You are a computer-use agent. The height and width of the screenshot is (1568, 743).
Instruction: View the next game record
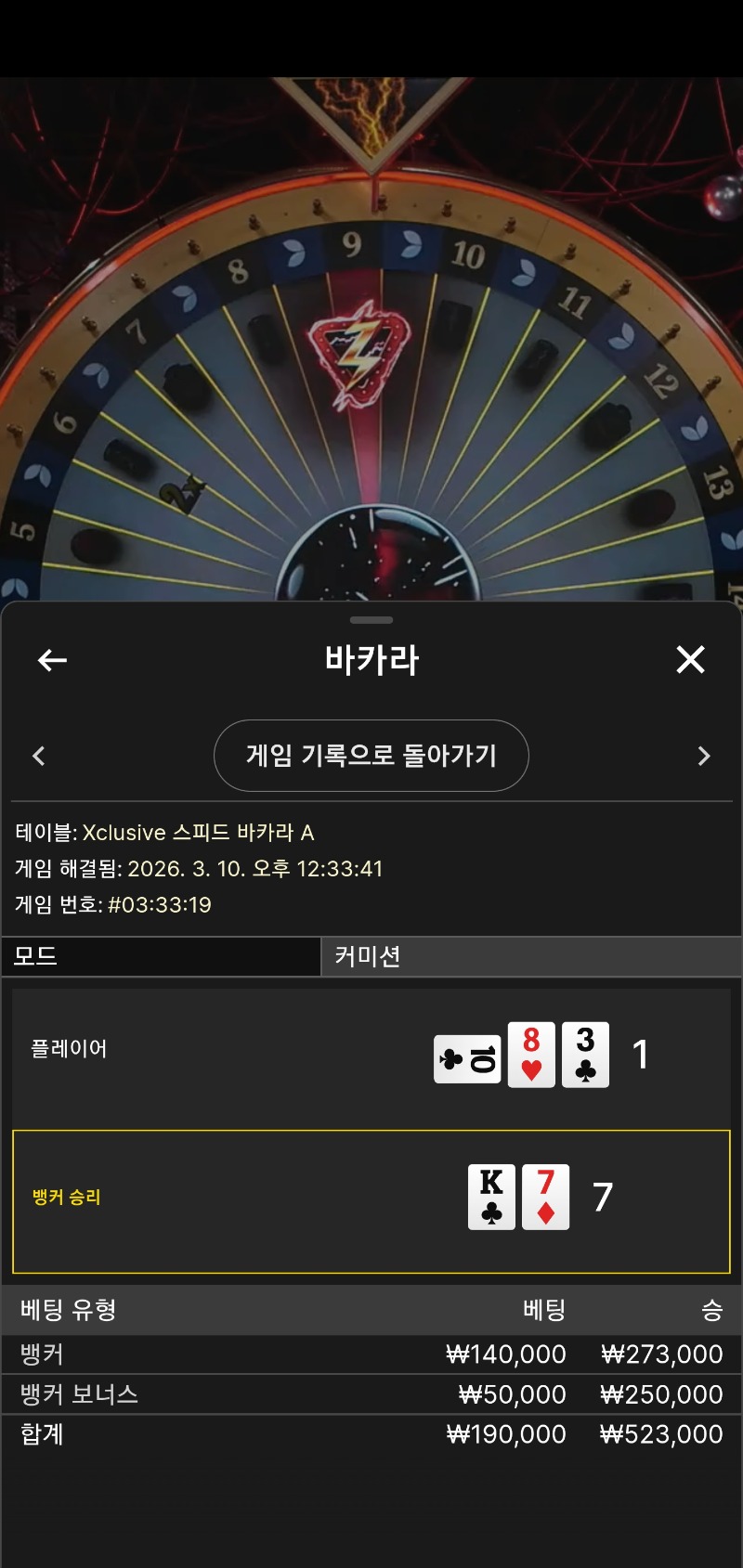coord(703,756)
